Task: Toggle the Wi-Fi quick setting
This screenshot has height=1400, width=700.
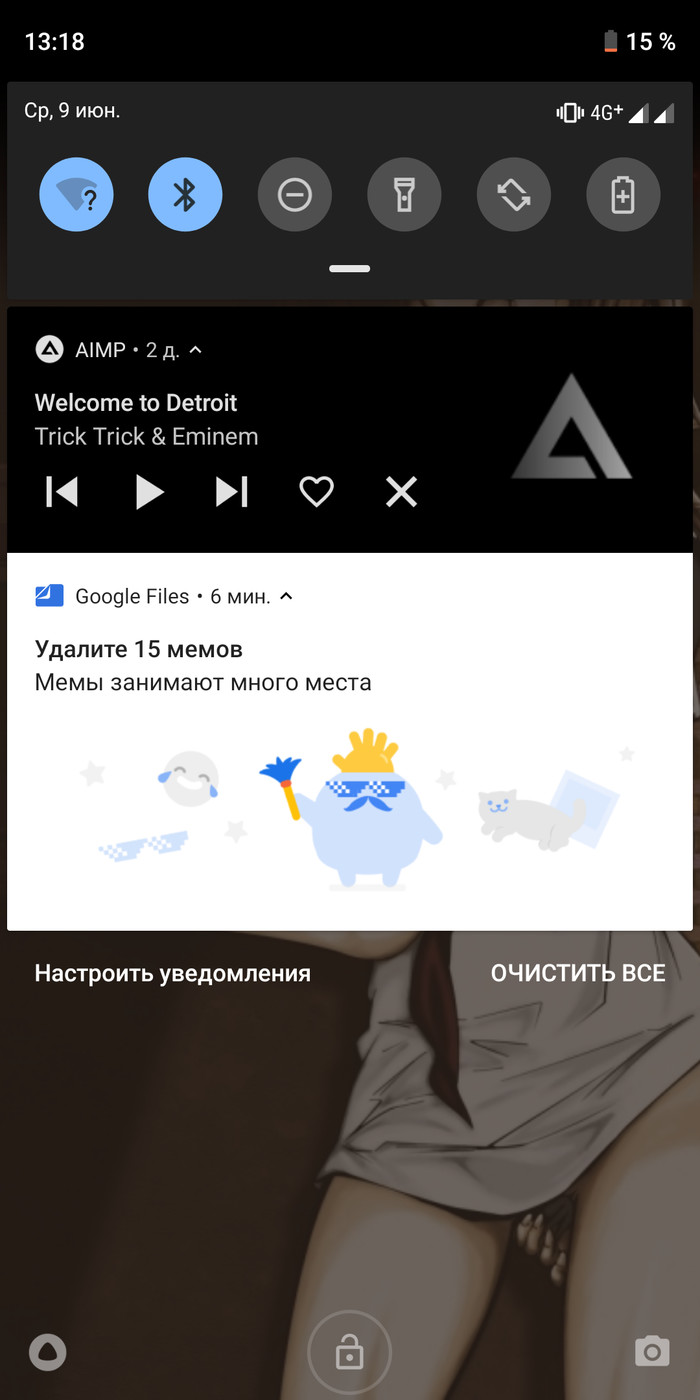Action: tap(76, 194)
